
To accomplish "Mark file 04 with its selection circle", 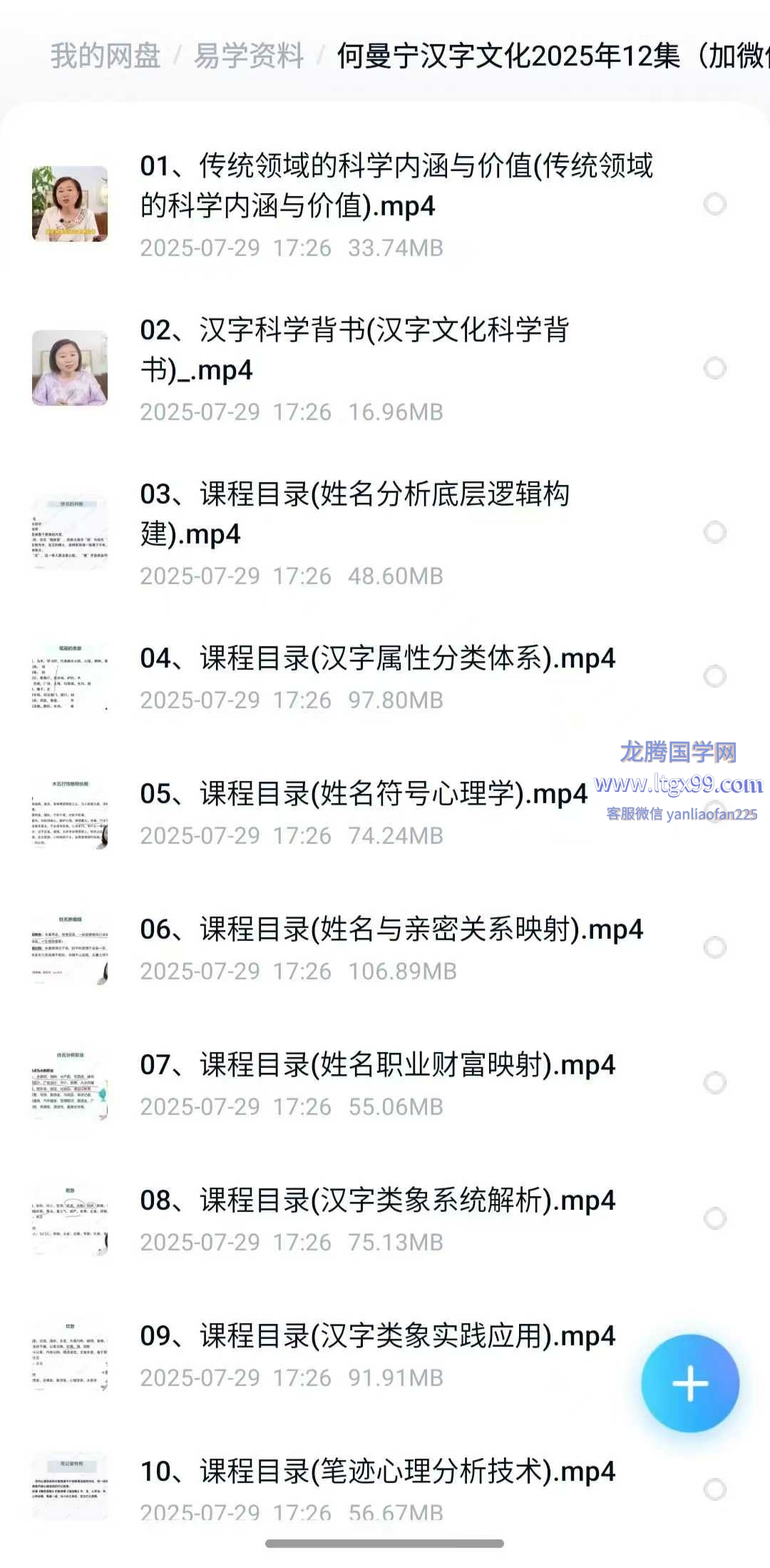I will [714, 676].
